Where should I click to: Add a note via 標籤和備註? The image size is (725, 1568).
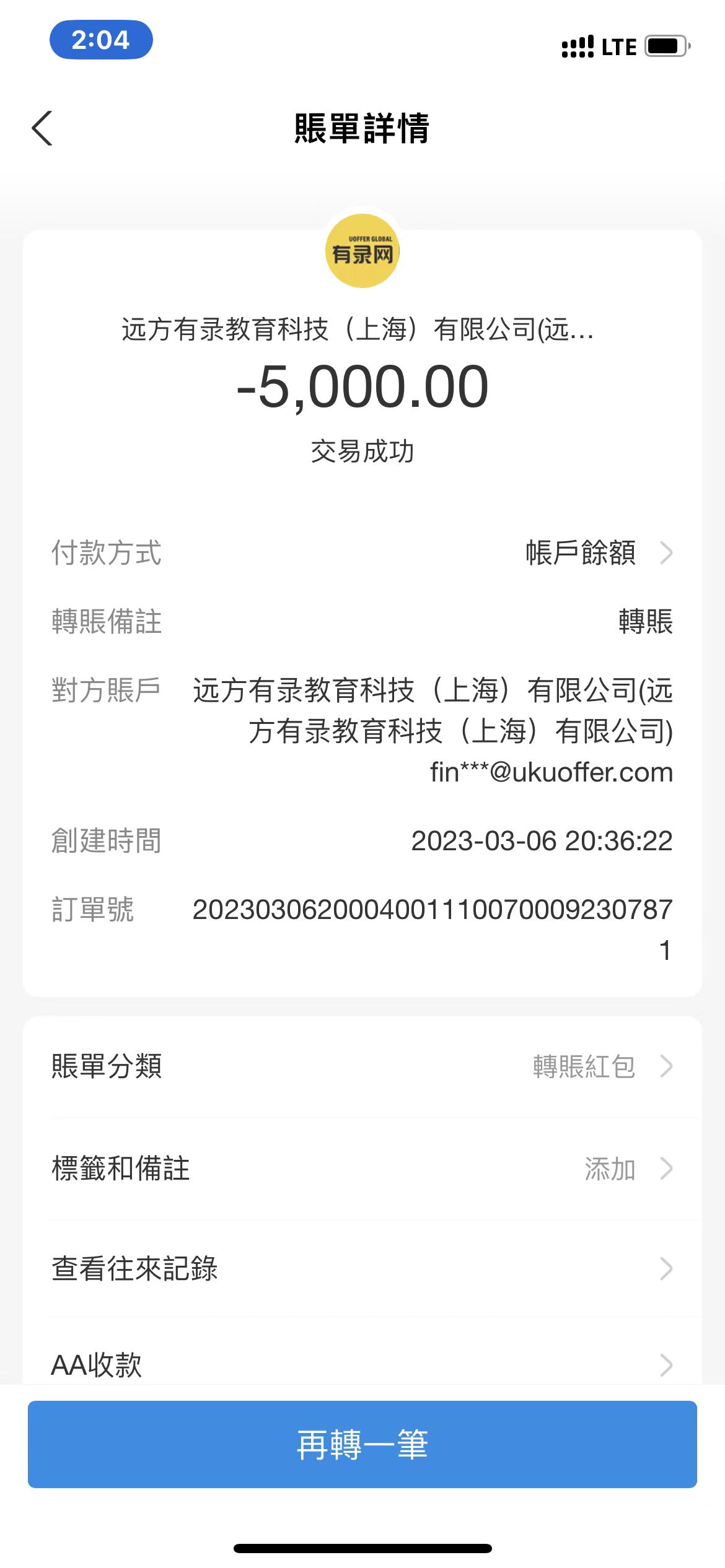(x=362, y=1169)
